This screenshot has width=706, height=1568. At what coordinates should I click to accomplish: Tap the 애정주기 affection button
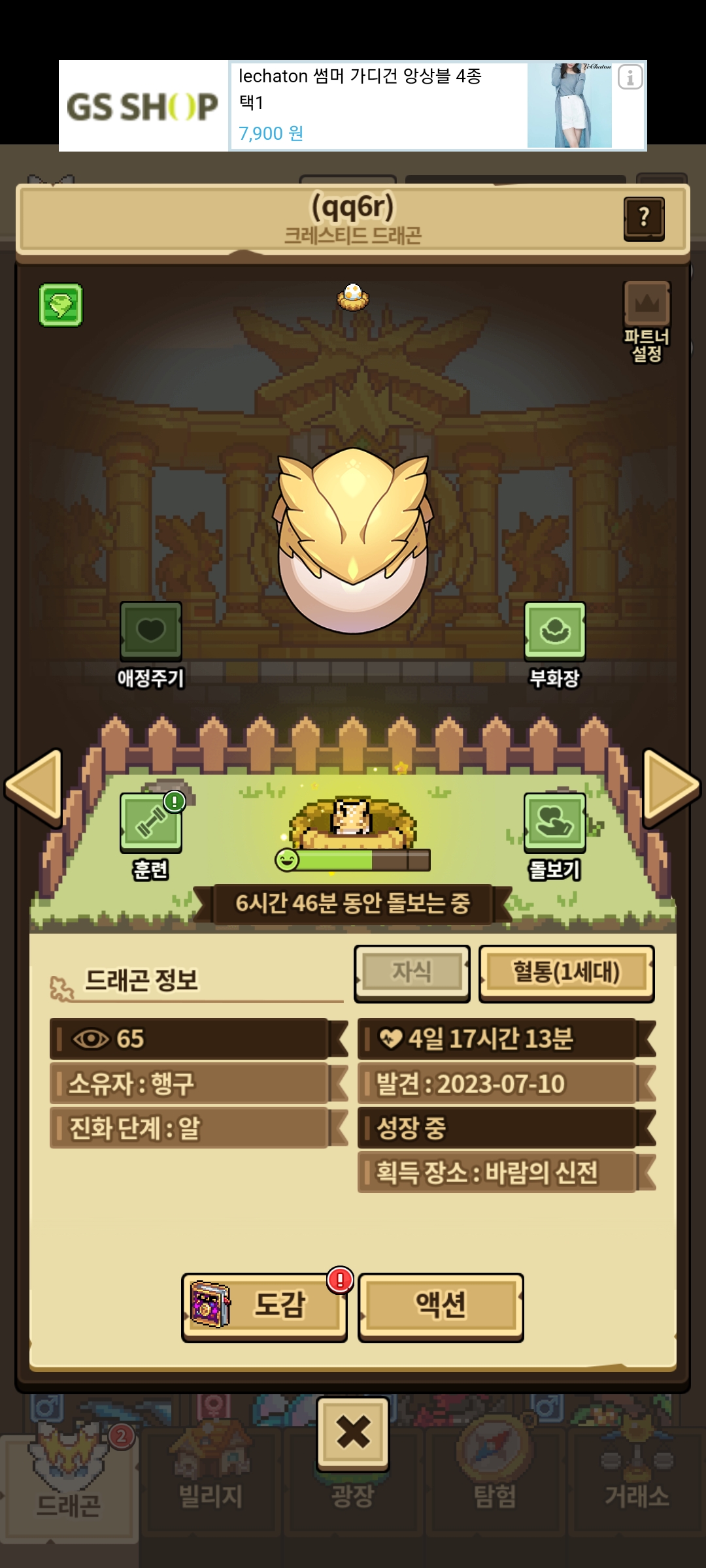151,632
